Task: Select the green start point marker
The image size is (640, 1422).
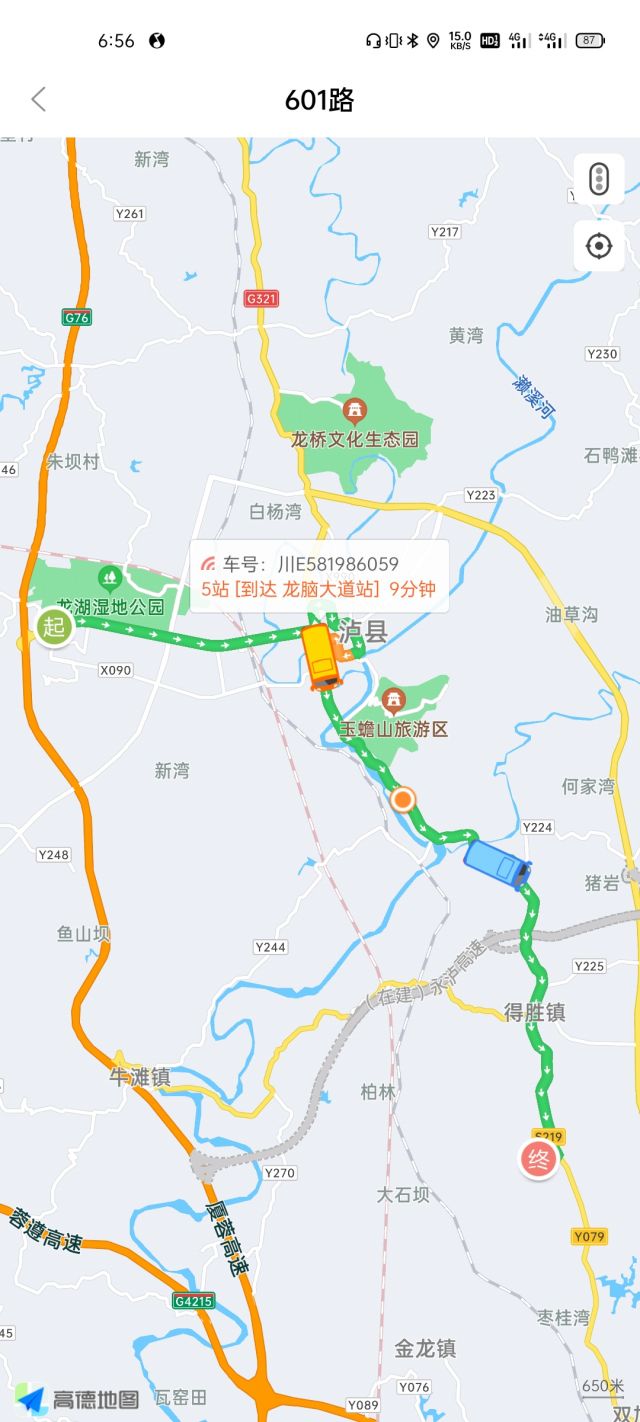Action: pos(54,626)
